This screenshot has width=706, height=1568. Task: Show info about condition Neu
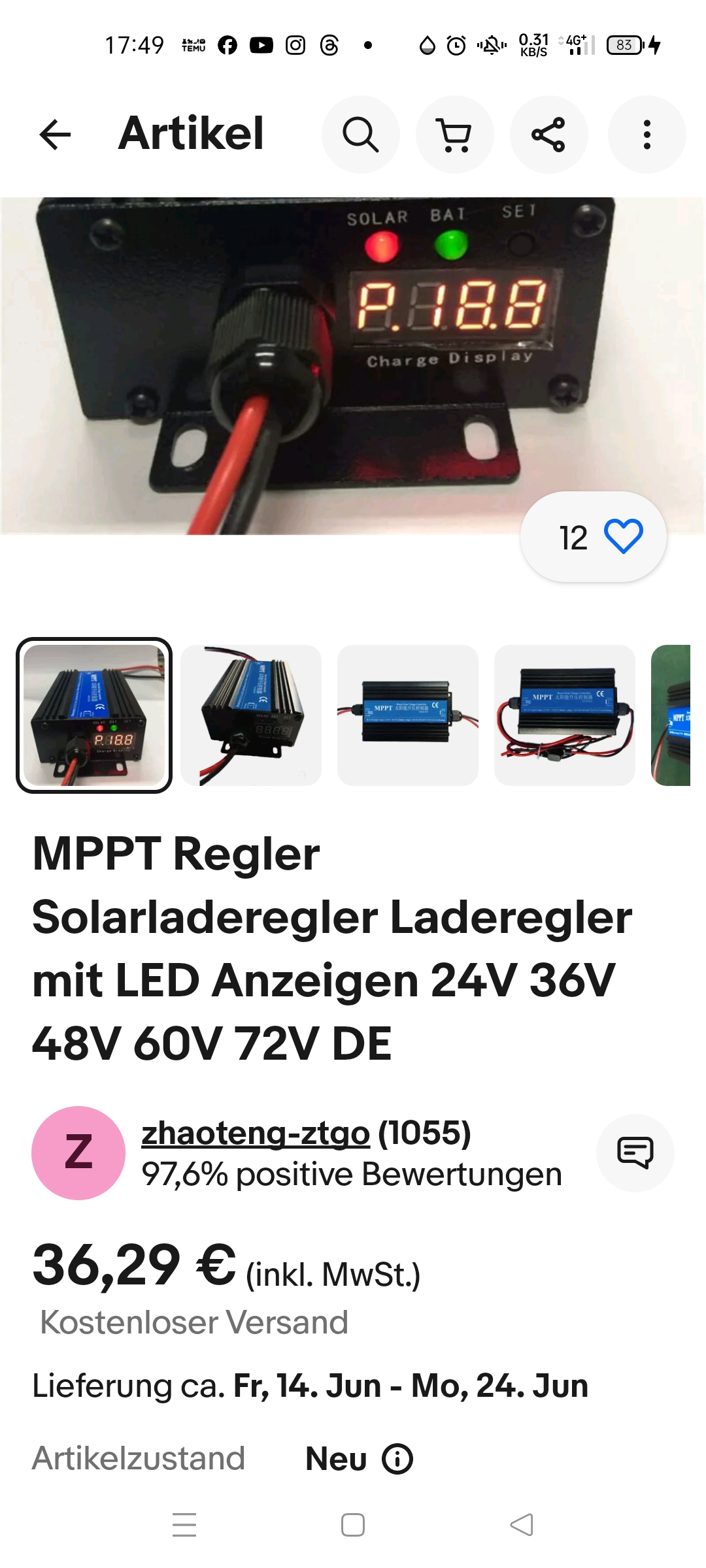(x=397, y=1459)
